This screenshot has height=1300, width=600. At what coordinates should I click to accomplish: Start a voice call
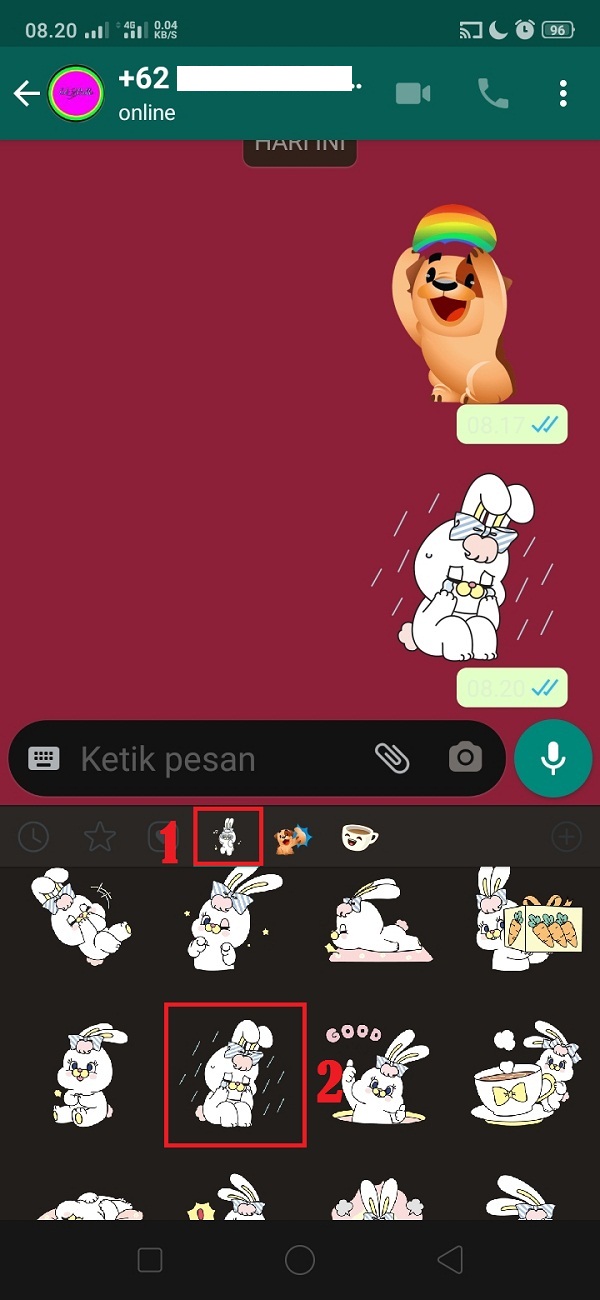click(x=492, y=94)
